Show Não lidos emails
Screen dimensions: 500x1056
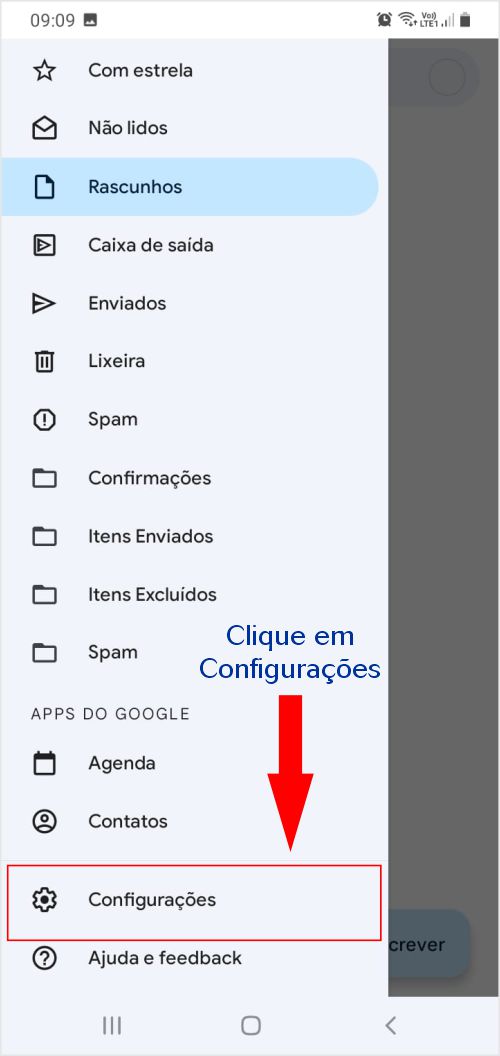(194, 128)
